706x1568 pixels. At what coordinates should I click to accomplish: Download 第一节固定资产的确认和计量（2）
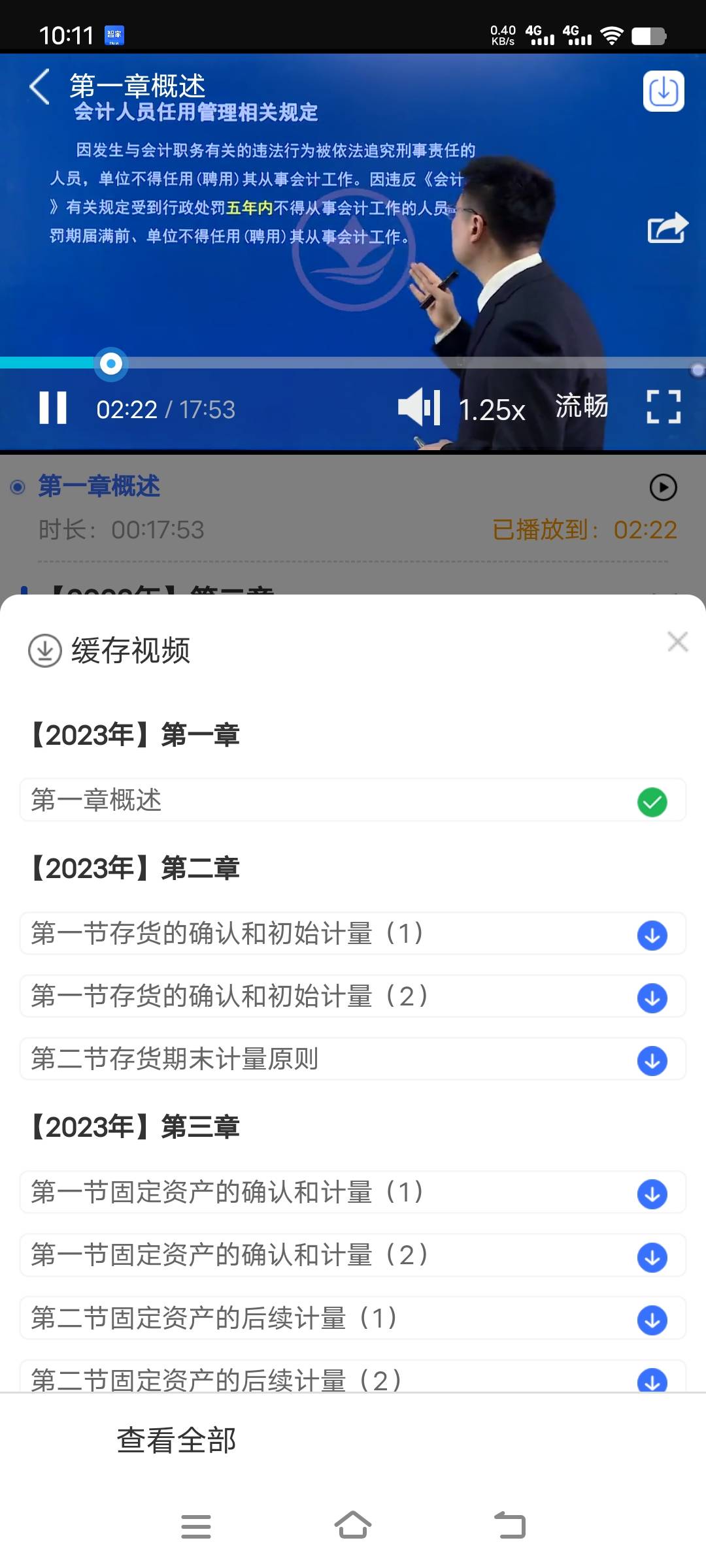tap(652, 1256)
